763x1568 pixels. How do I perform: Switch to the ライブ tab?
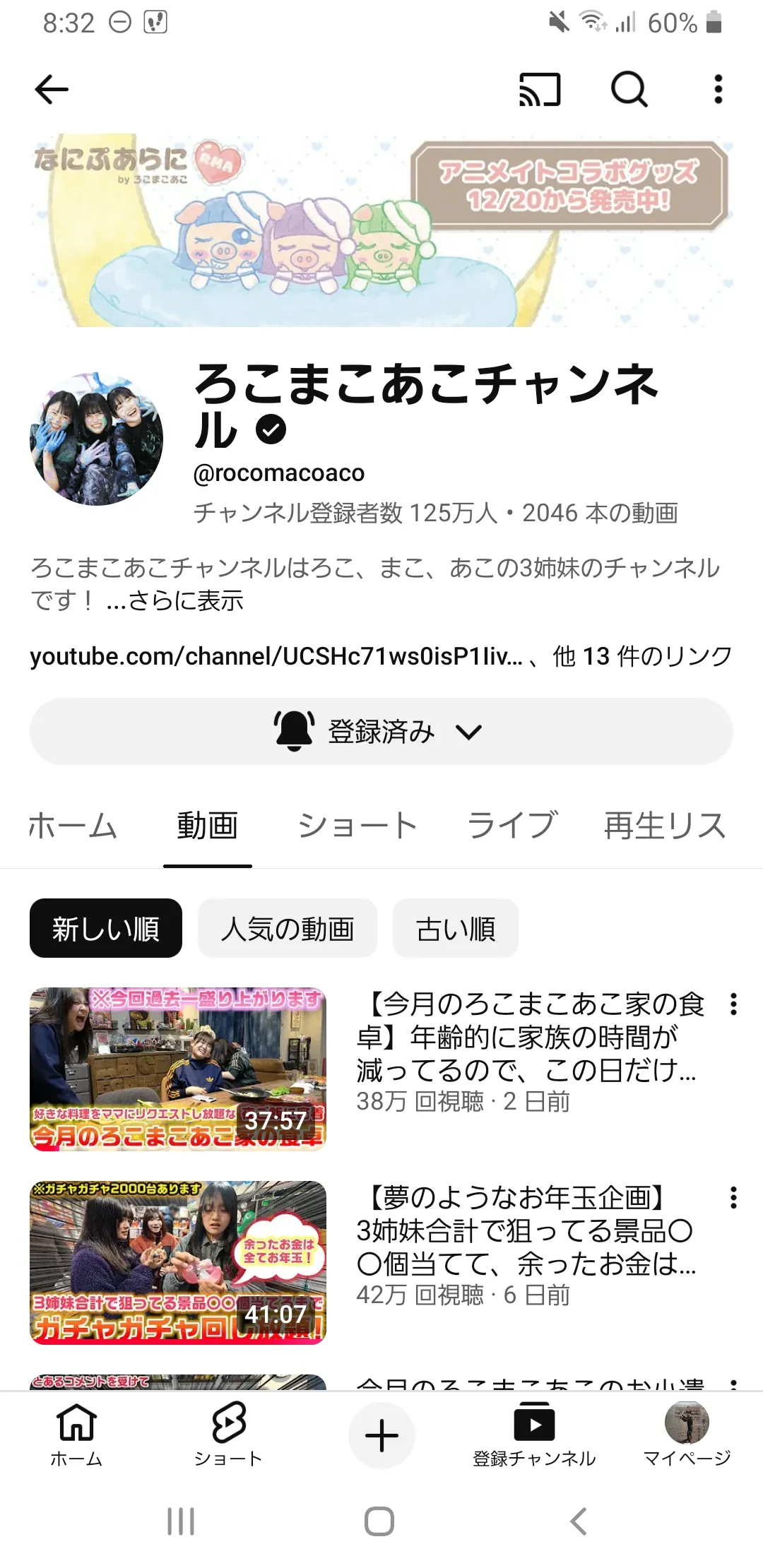click(512, 826)
